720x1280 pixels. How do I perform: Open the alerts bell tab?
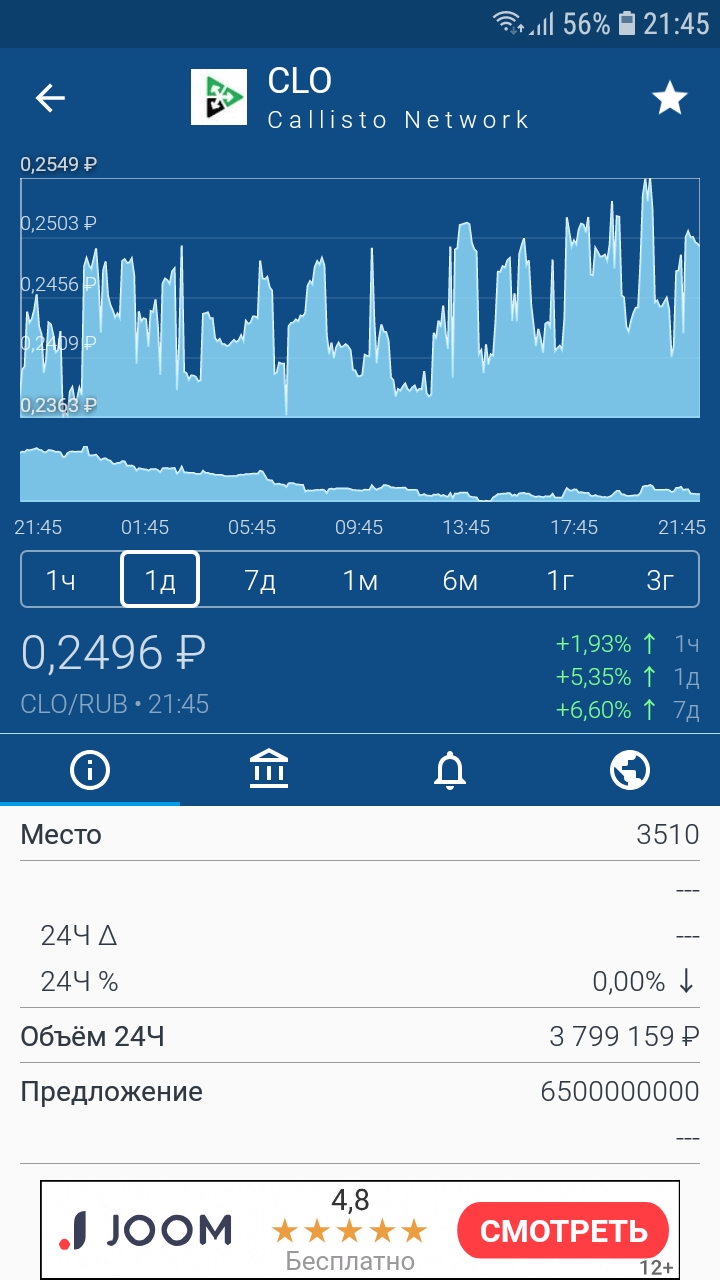point(450,770)
